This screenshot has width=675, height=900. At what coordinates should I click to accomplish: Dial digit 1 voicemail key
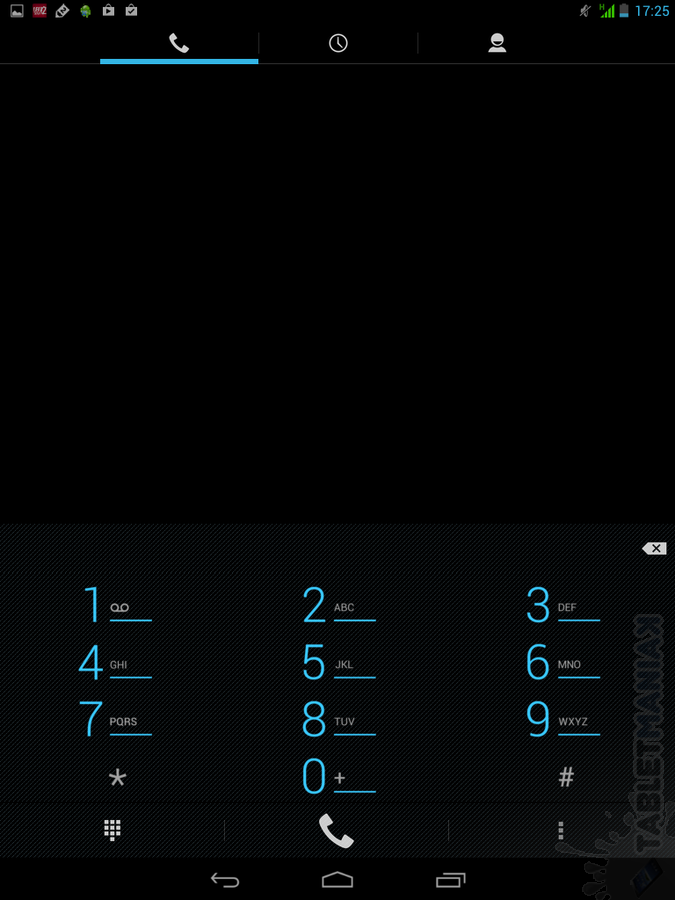tap(113, 605)
